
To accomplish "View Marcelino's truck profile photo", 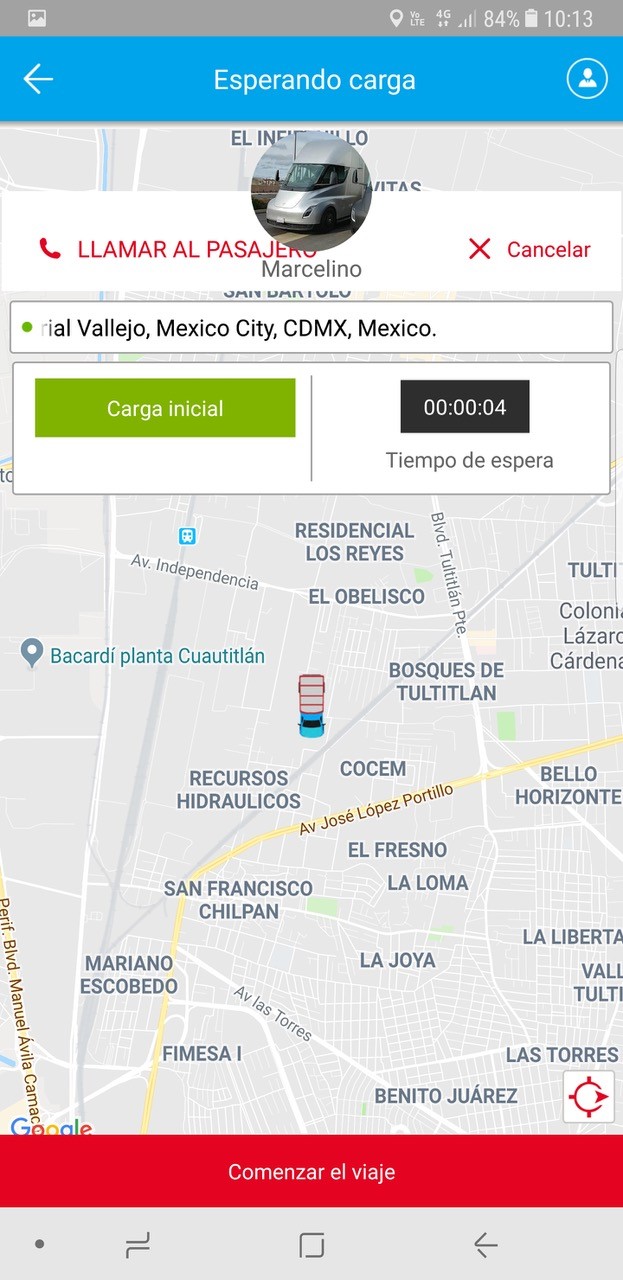I will coord(311,192).
